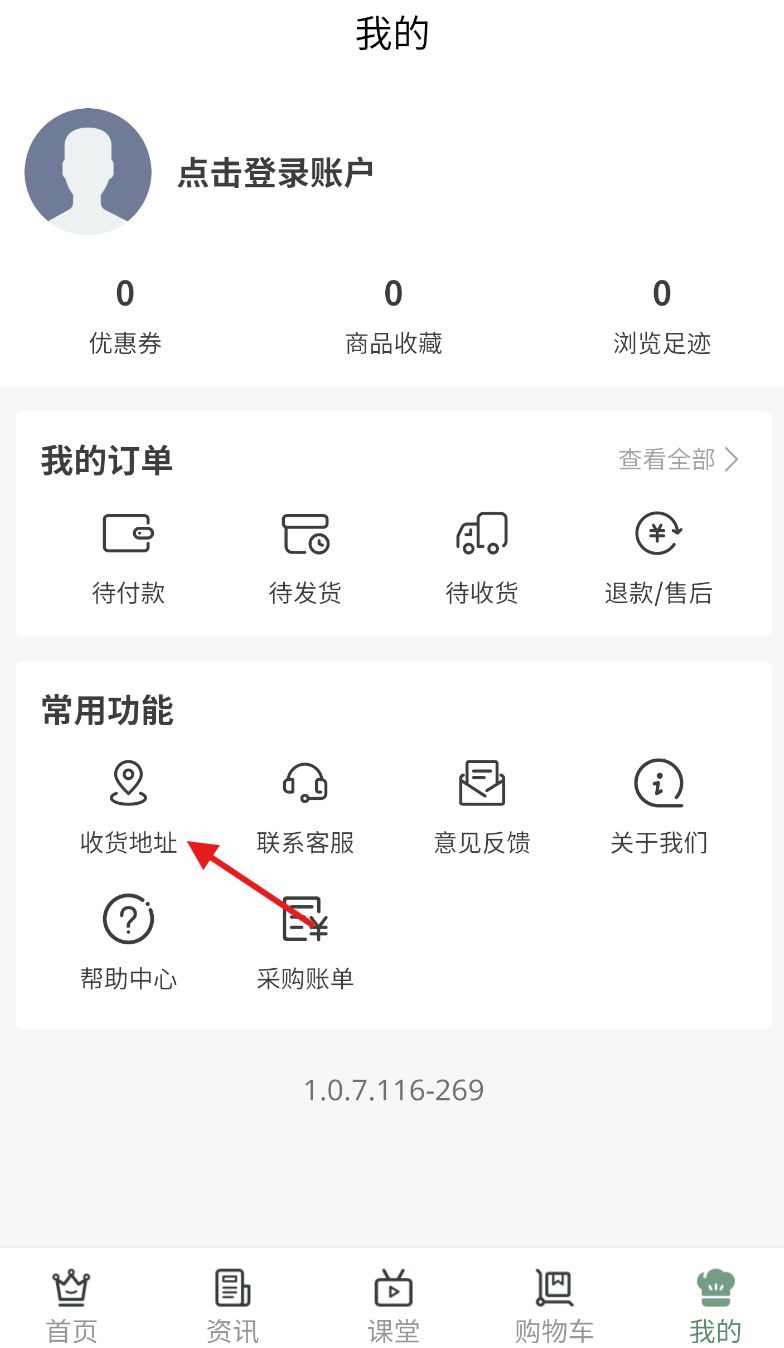This screenshot has height=1348, width=784.
Task: Switch to the 购物车 cart tab
Action: [x=554, y=1306]
